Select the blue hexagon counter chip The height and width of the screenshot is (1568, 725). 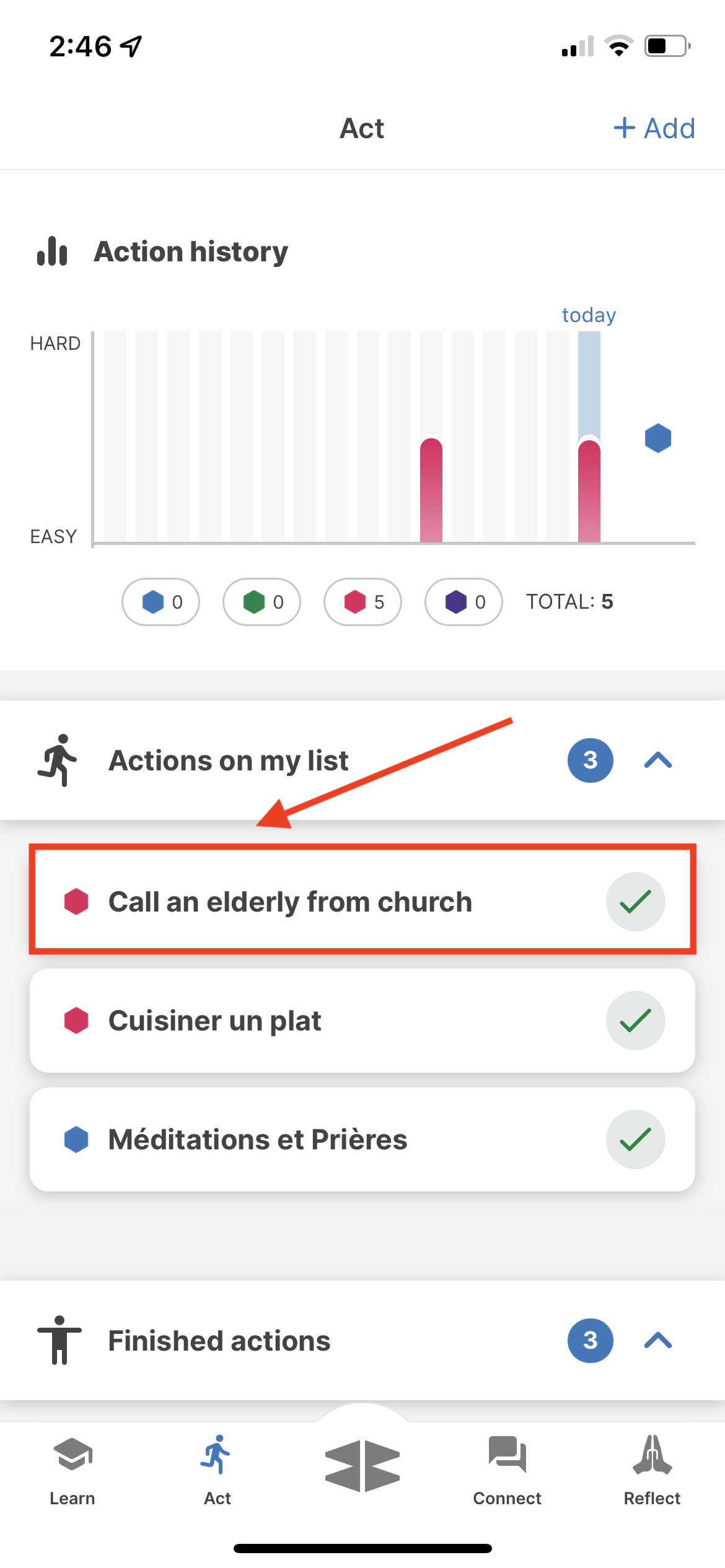click(161, 602)
